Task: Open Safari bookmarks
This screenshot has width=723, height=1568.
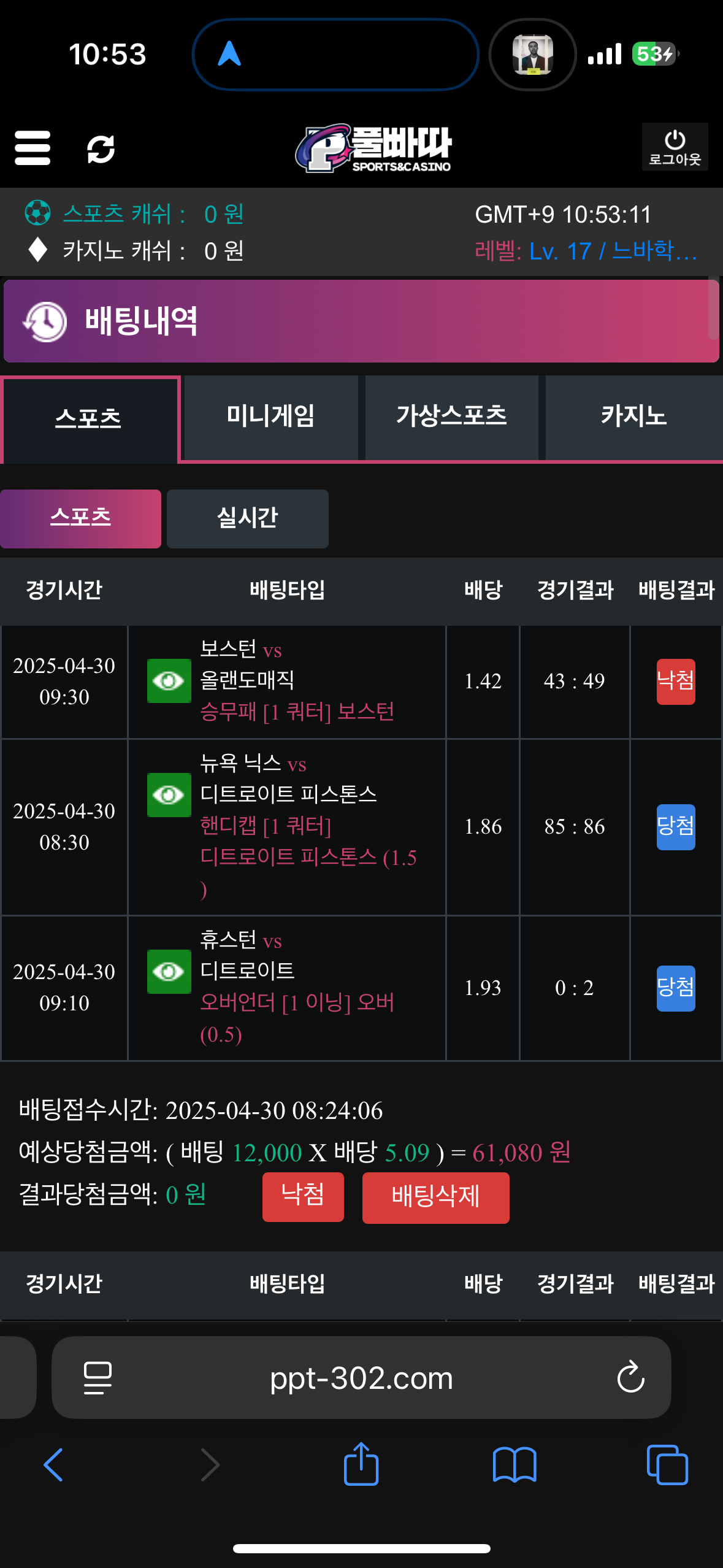Action: click(515, 1465)
